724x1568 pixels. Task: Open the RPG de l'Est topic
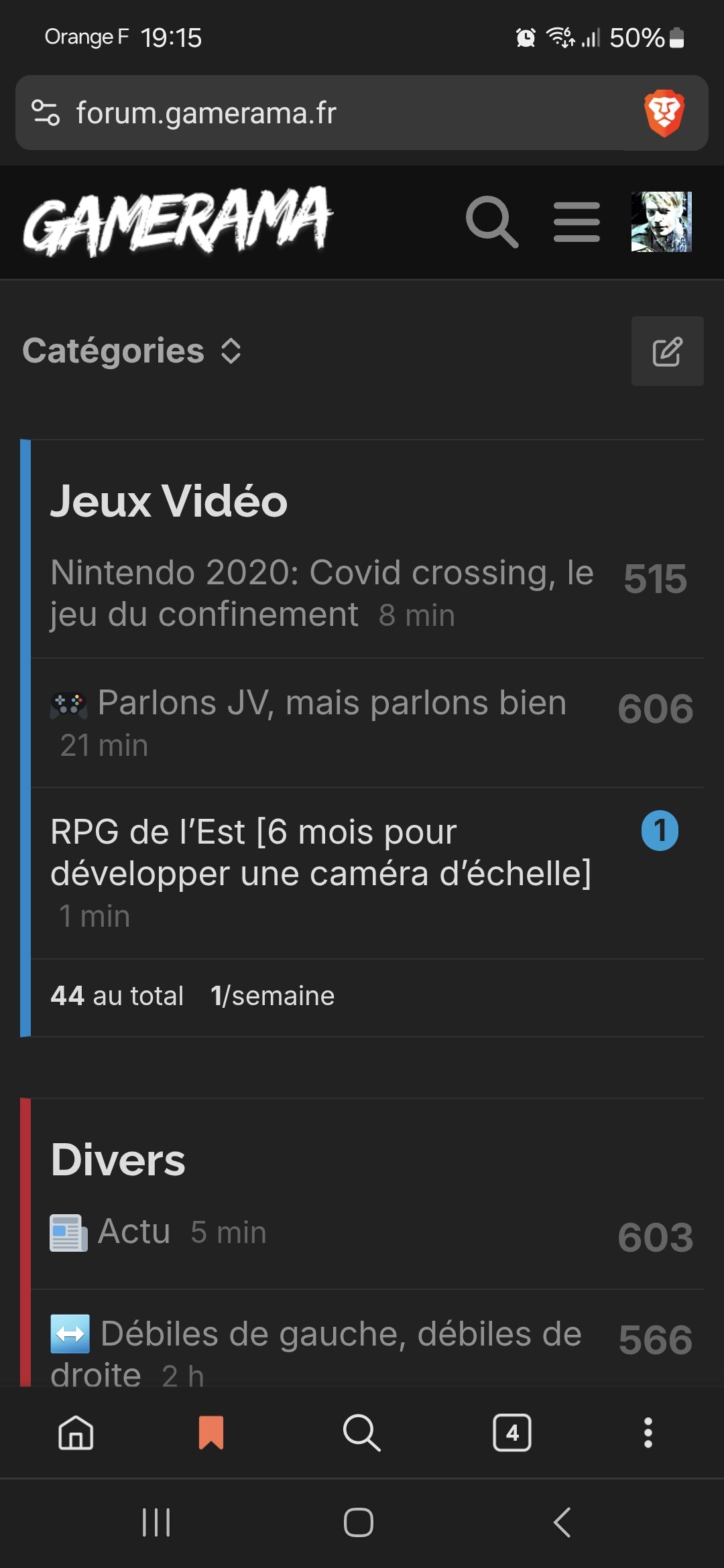[x=321, y=852]
